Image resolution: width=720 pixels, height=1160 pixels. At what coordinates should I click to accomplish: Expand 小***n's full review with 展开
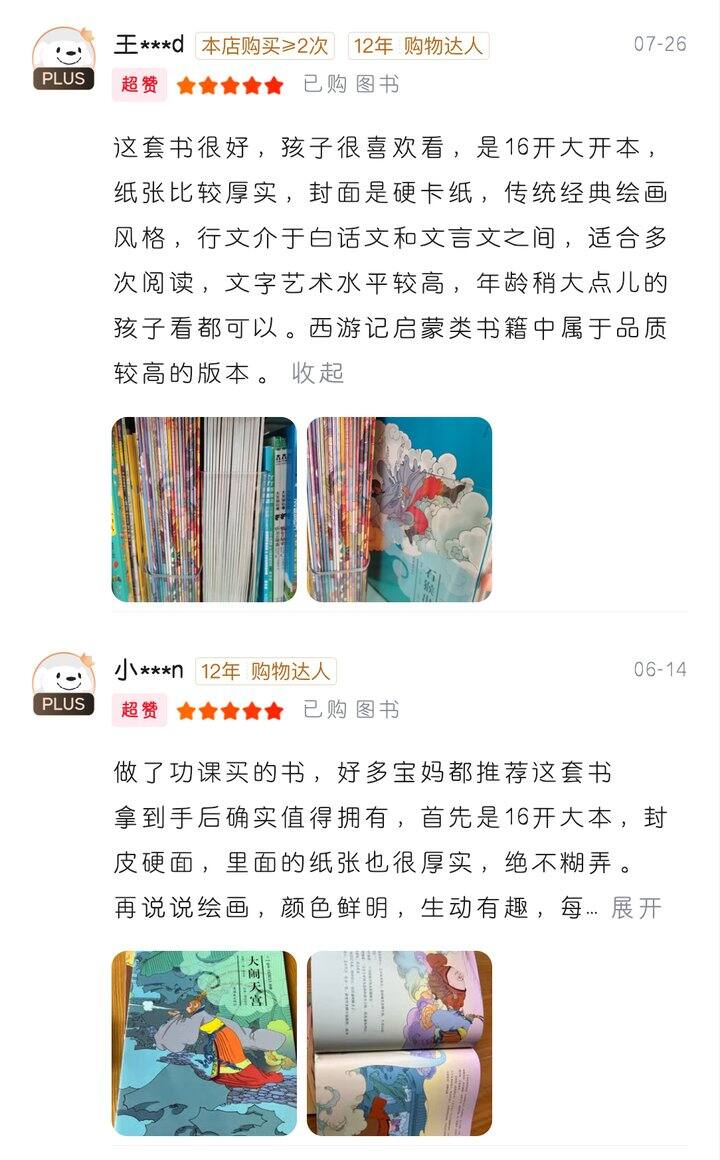point(636,908)
